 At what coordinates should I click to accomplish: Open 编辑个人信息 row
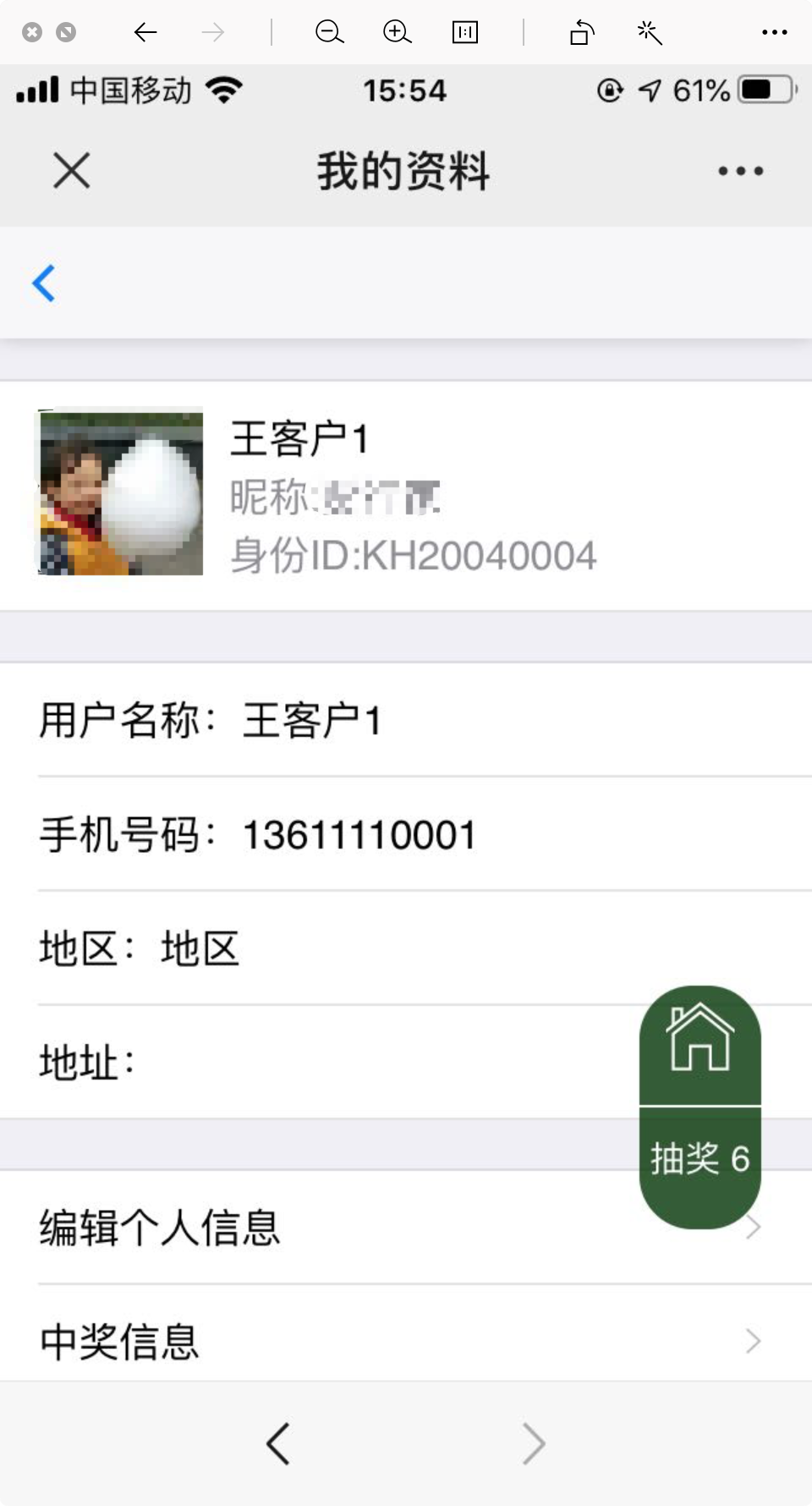click(406, 1227)
